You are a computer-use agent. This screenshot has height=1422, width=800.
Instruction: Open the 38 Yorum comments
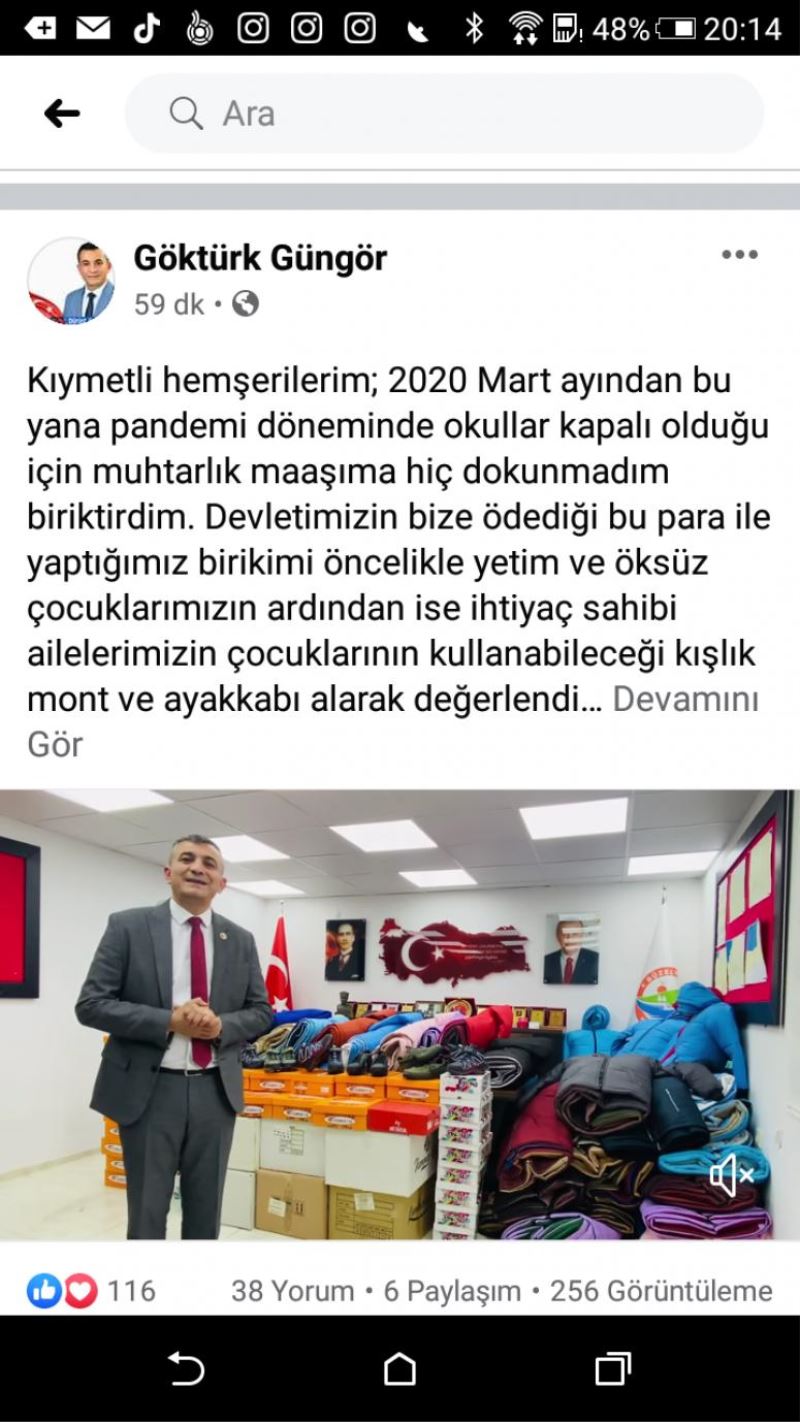click(x=292, y=1291)
